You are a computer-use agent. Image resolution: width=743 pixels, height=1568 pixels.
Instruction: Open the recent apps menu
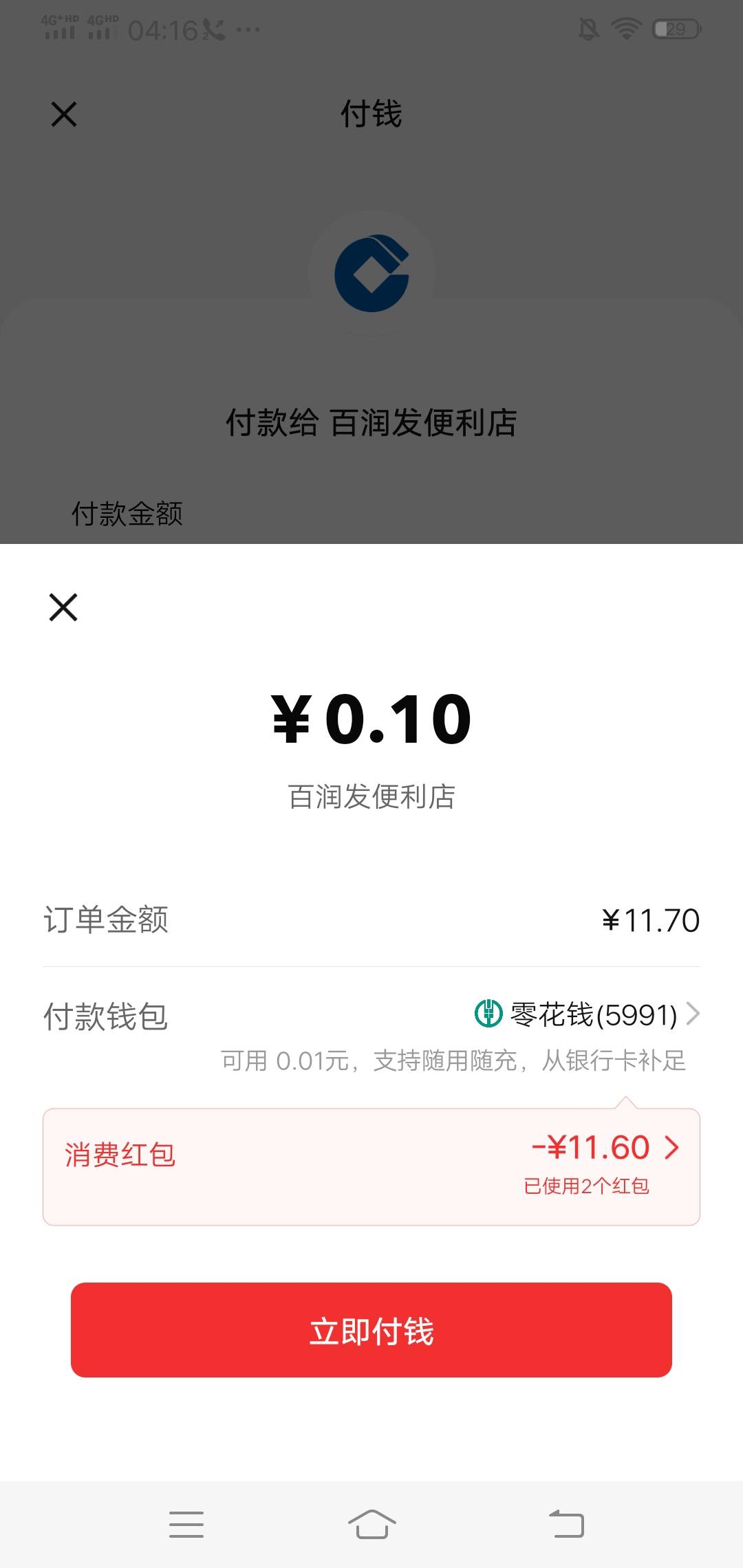[186, 1524]
